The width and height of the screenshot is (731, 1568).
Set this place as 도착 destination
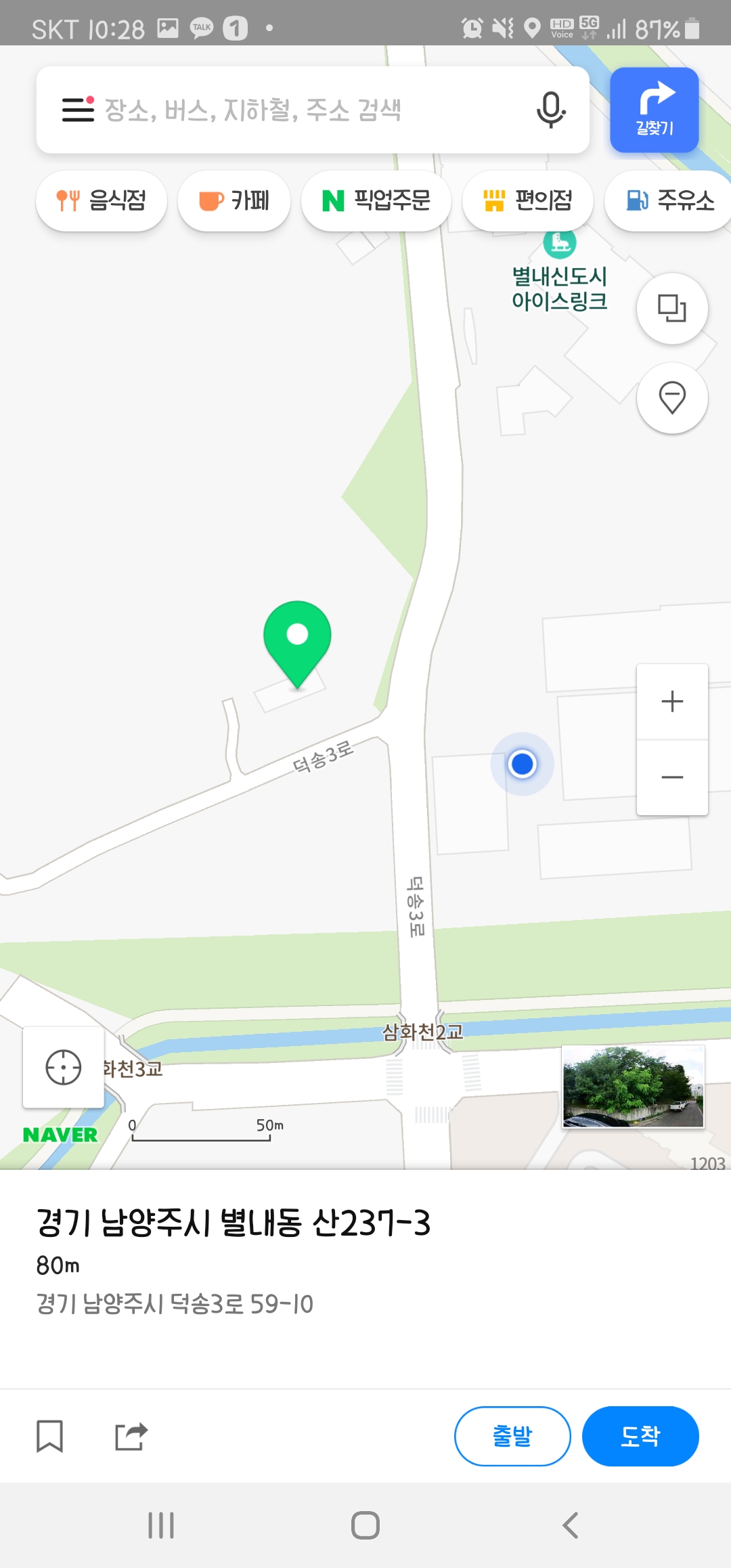640,1436
